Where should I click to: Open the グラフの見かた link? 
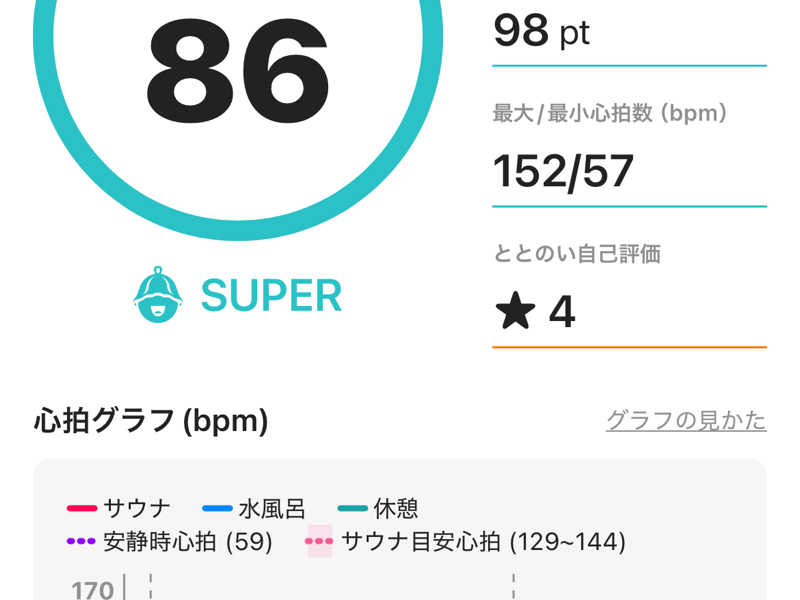686,421
